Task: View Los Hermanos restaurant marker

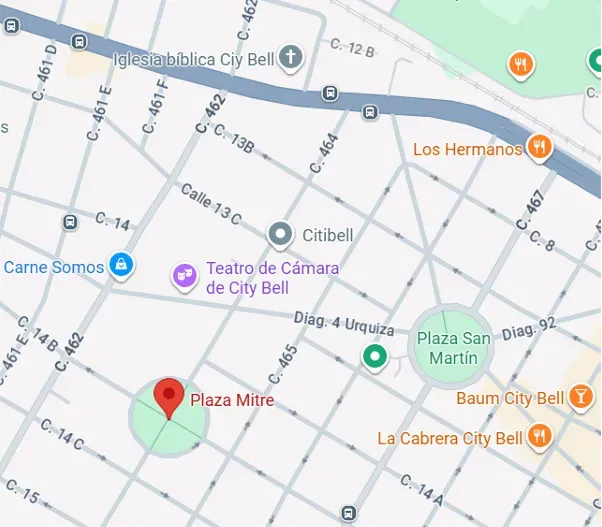Action: coord(540,149)
